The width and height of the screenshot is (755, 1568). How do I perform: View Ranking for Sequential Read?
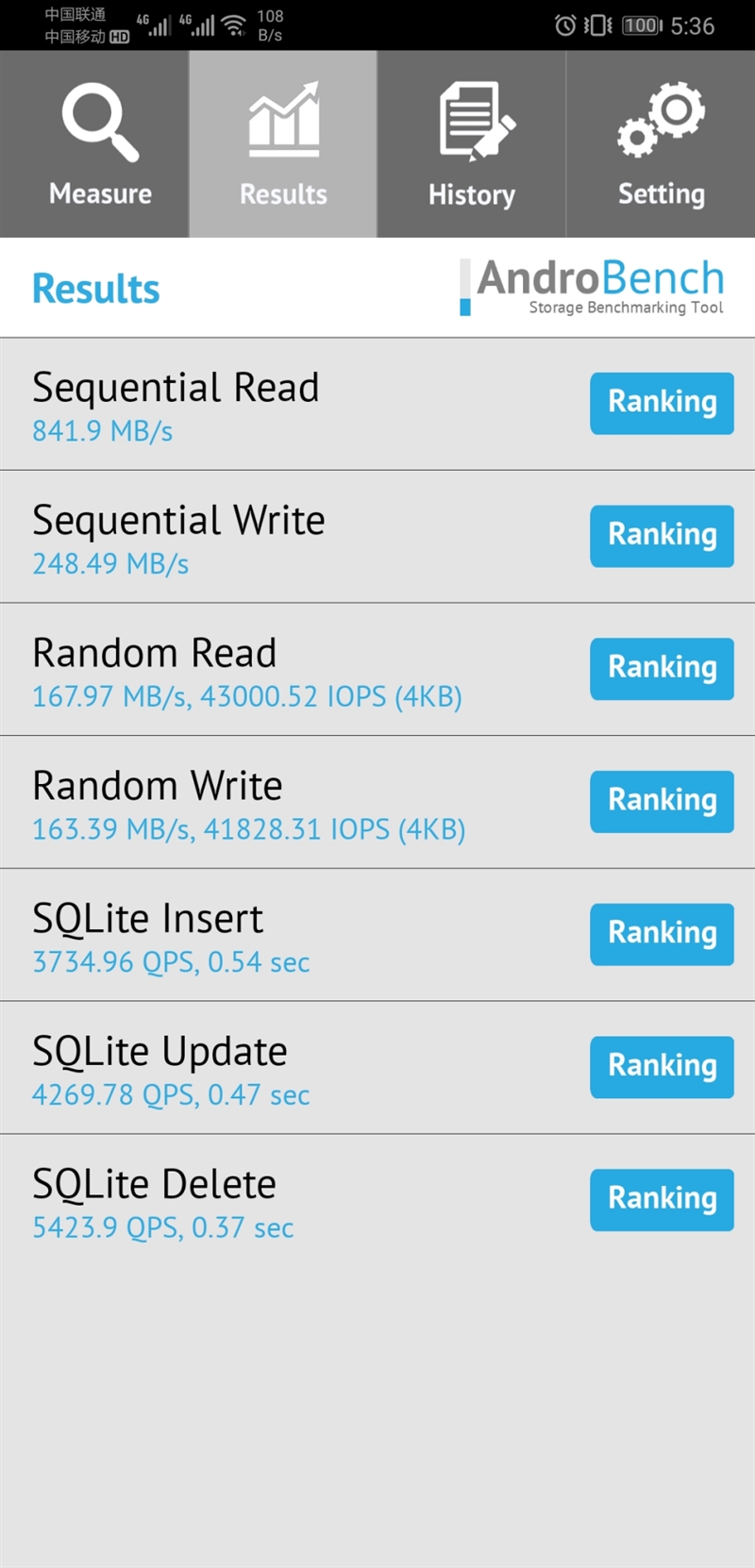click(662, 403)
